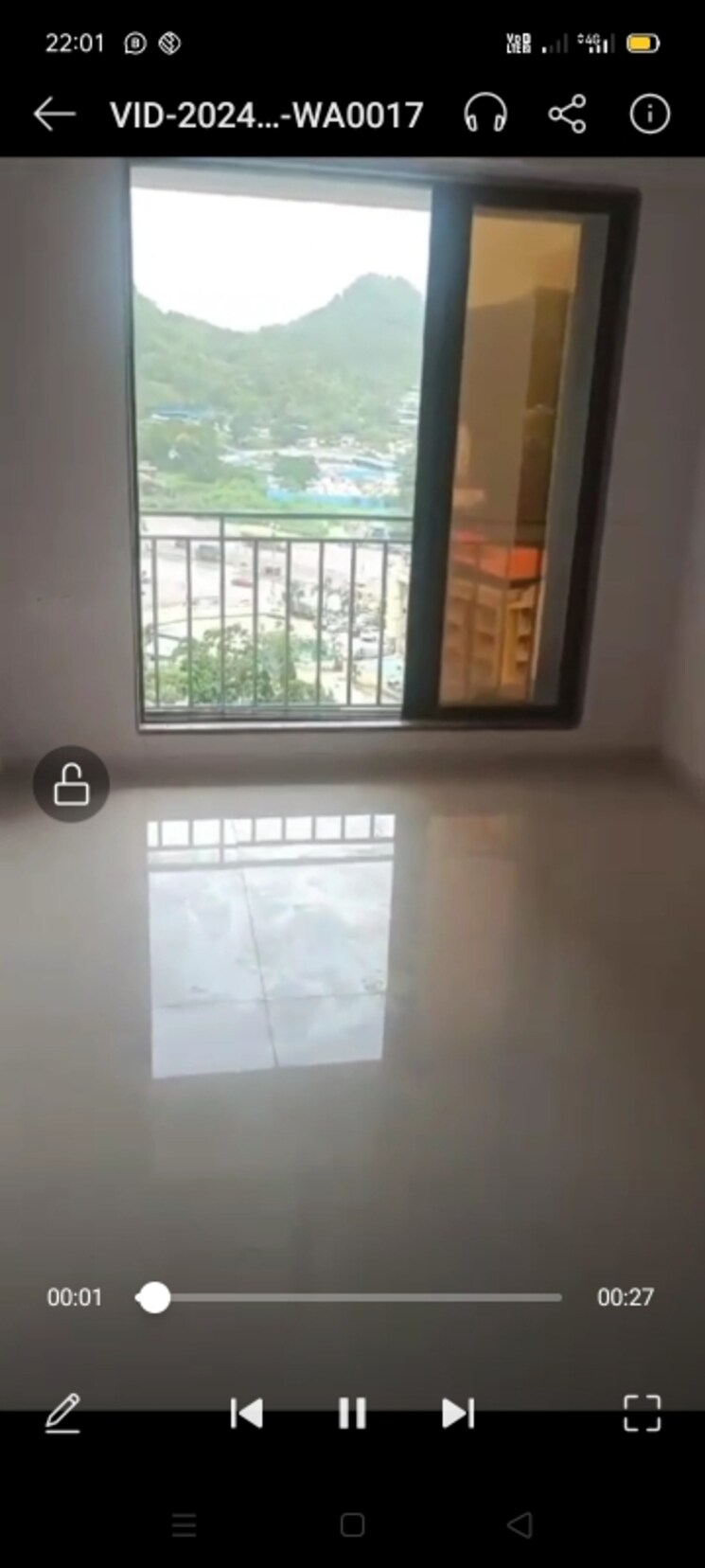Tap the VoLTE indicator in the status bar

[x=519, y=40]
